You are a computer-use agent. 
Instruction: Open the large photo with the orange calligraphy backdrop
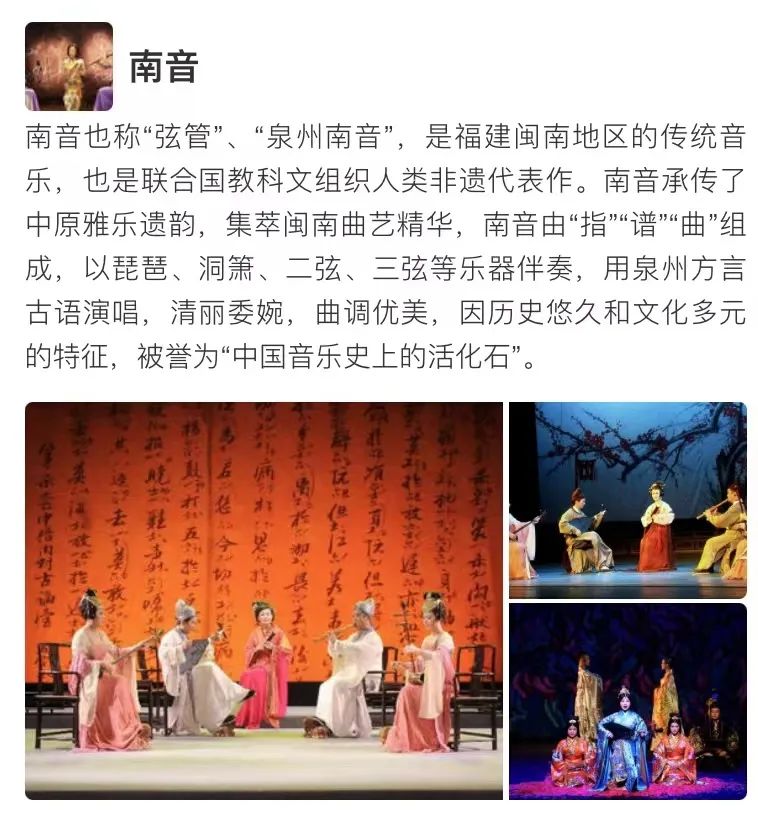(x=264, y=600)
